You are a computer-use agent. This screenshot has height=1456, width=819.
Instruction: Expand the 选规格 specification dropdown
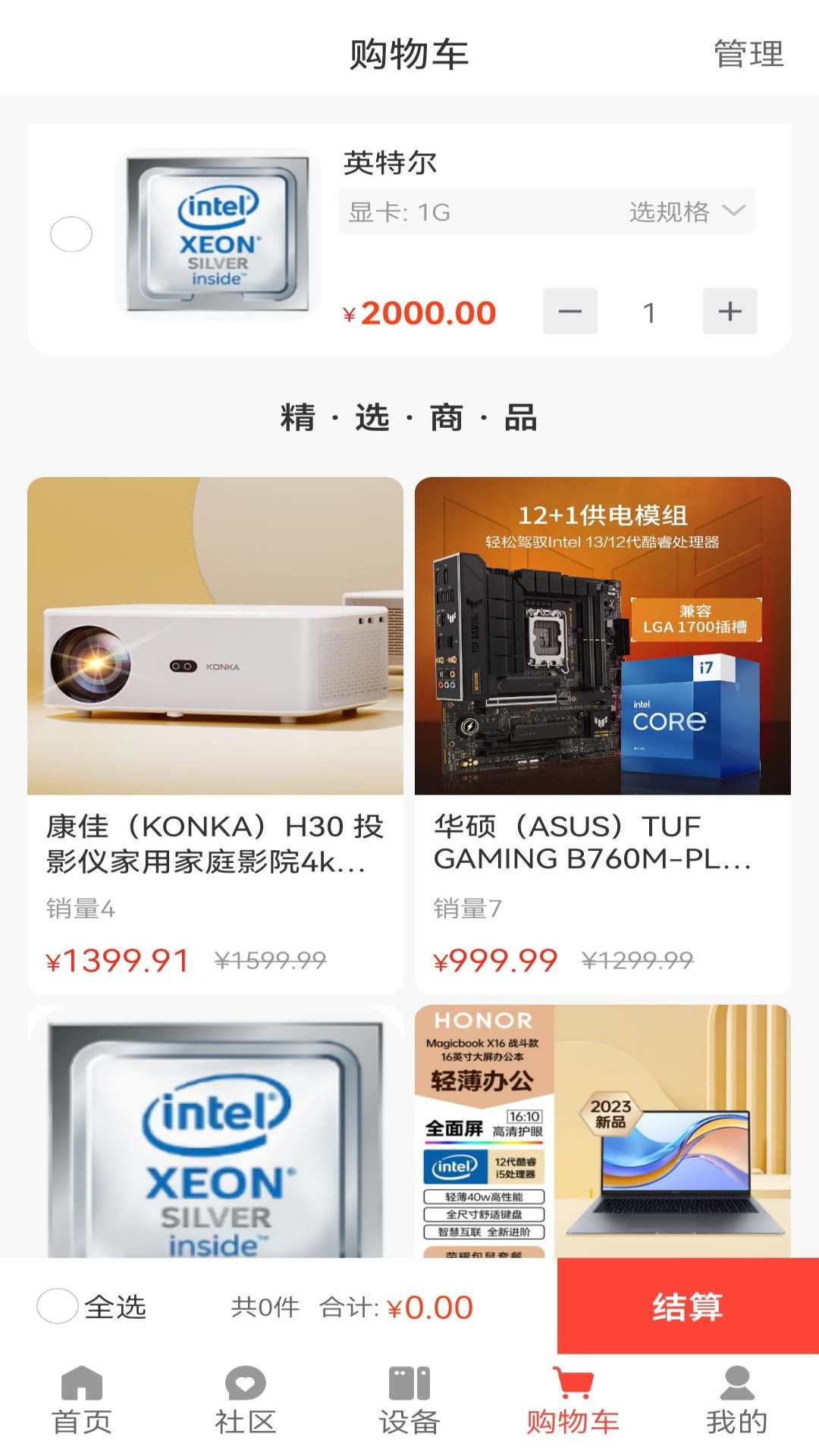pyautogui.click(x=683, y=211)
